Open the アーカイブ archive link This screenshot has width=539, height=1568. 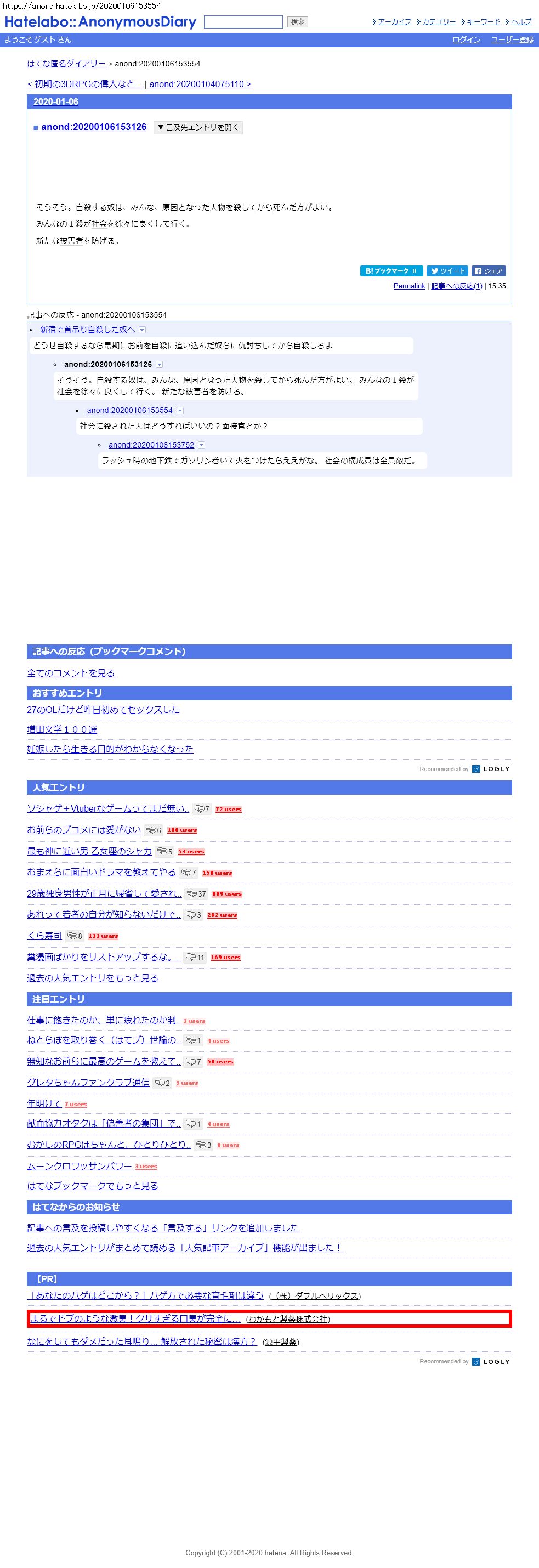pos(394,22)
